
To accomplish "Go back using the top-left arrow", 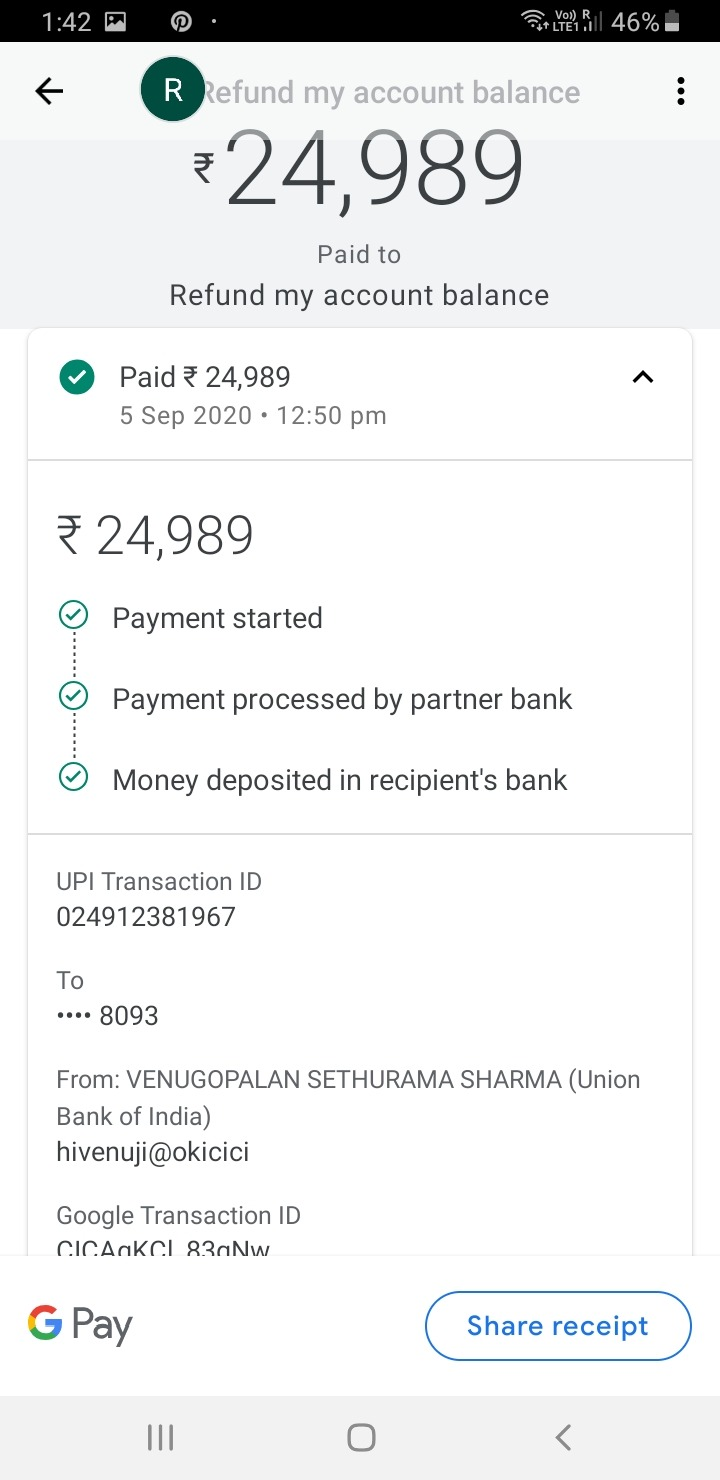I will 49,92.
